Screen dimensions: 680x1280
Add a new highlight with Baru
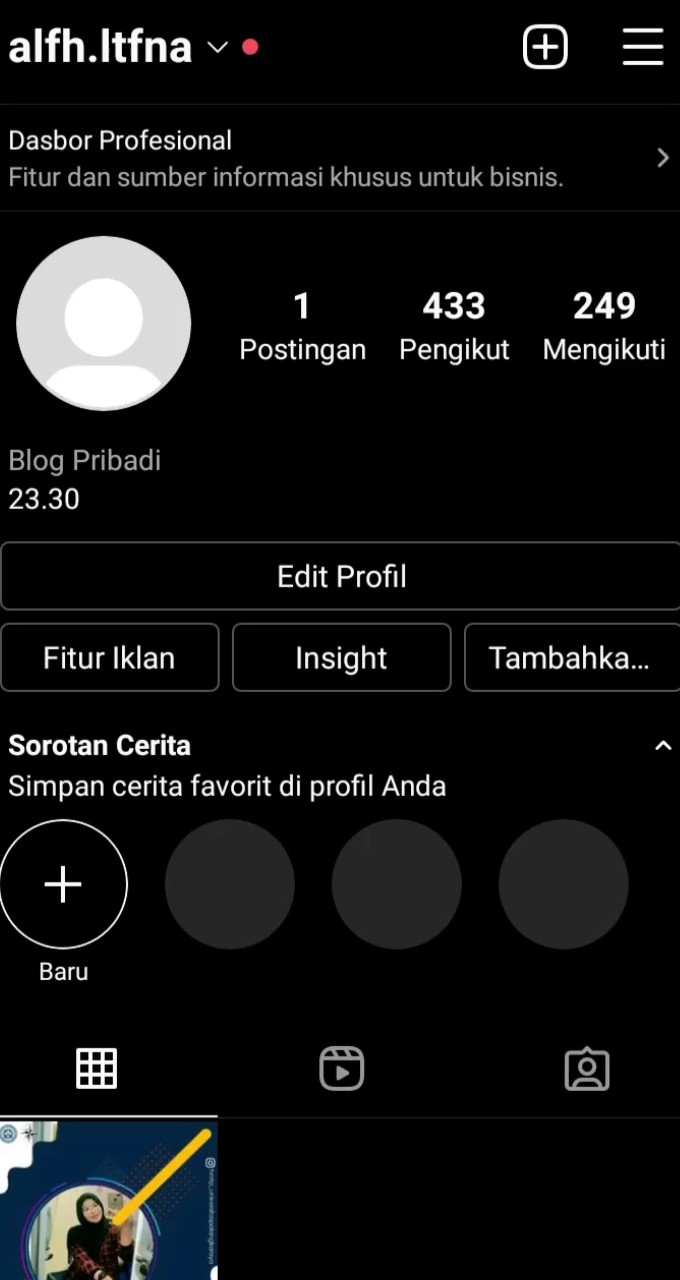(63, 885)
